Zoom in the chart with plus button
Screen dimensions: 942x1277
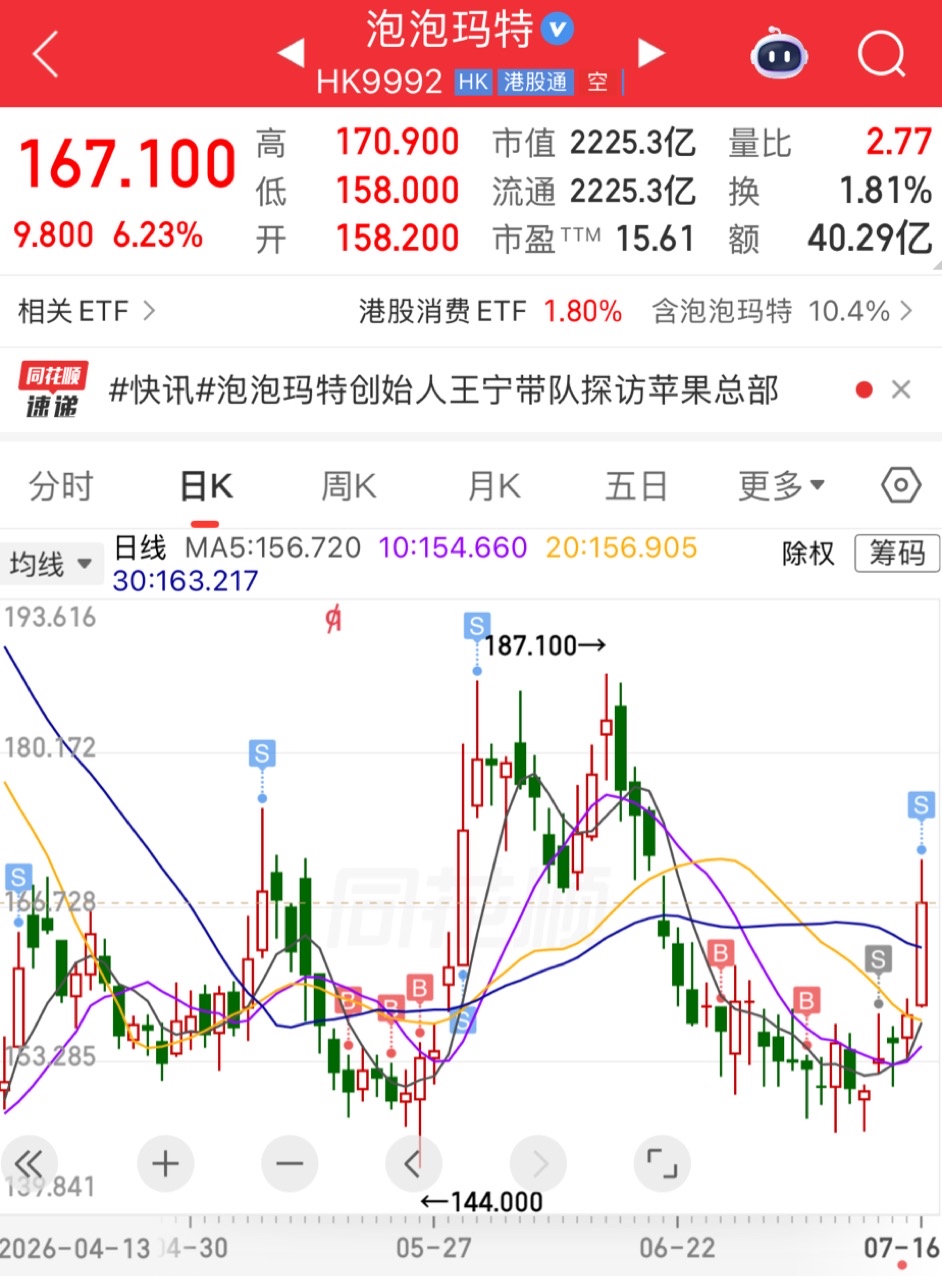(x=165, y=1163)
